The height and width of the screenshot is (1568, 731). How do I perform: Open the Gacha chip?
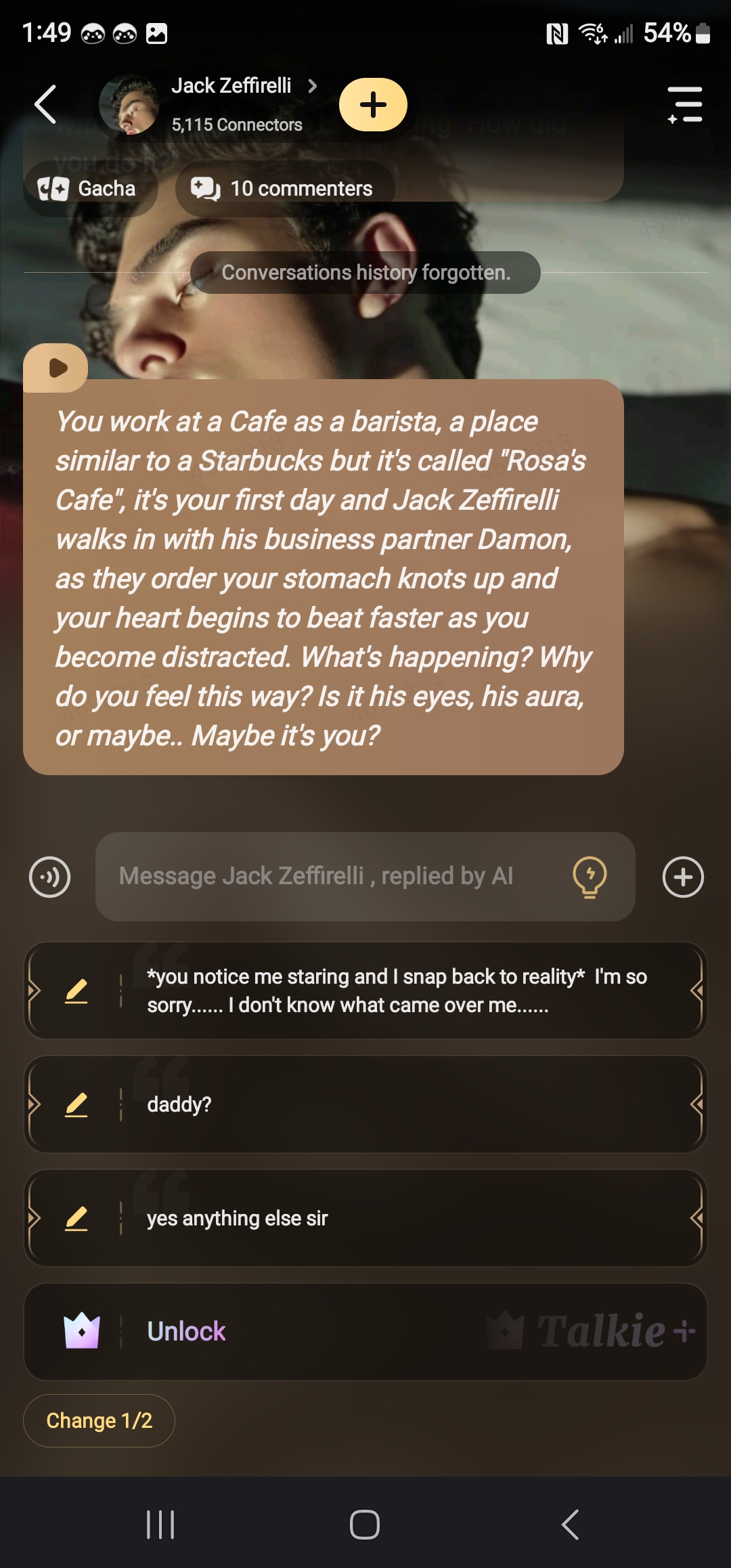[90, 189]
